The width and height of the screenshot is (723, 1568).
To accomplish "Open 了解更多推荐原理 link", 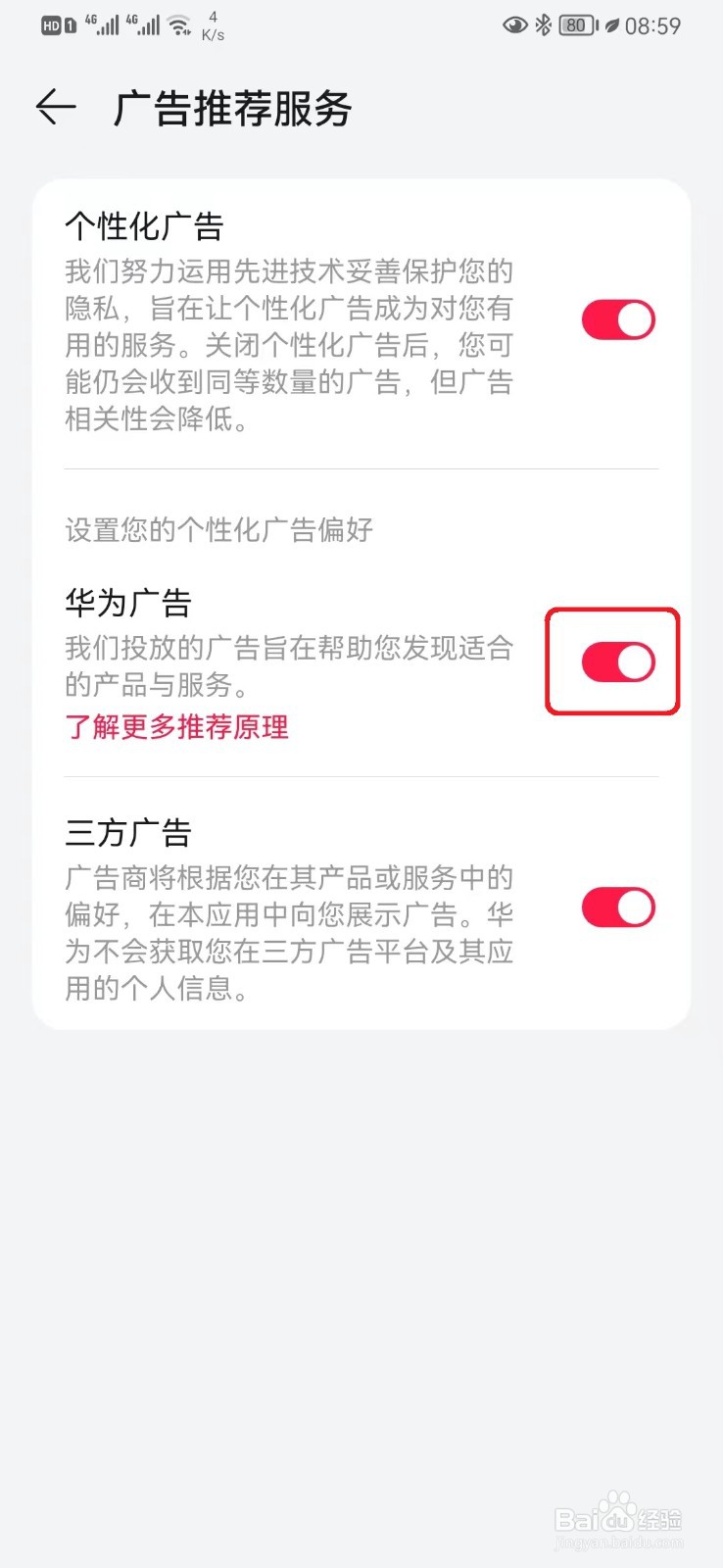I will click(176, 728).
